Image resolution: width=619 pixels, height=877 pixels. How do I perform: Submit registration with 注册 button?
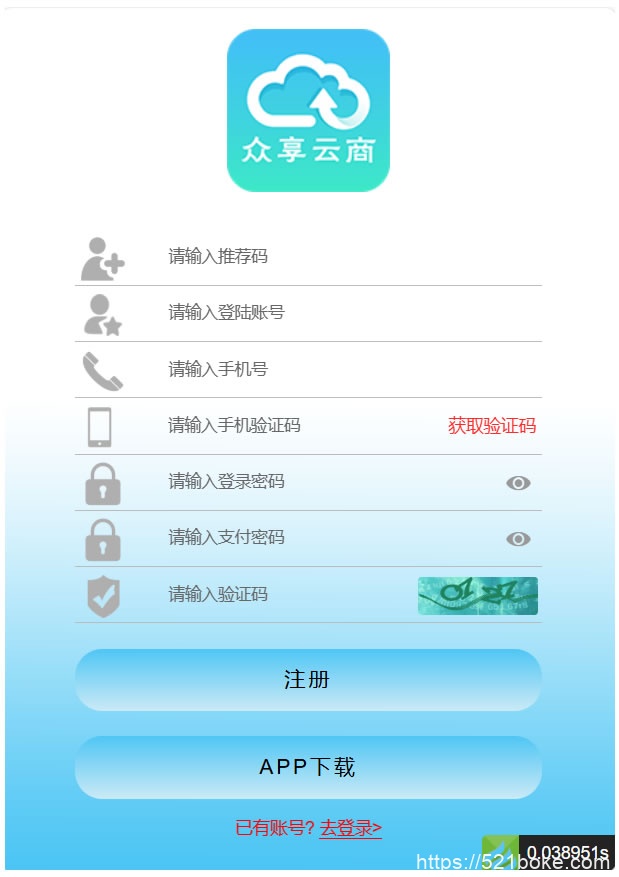pos(308,680)
